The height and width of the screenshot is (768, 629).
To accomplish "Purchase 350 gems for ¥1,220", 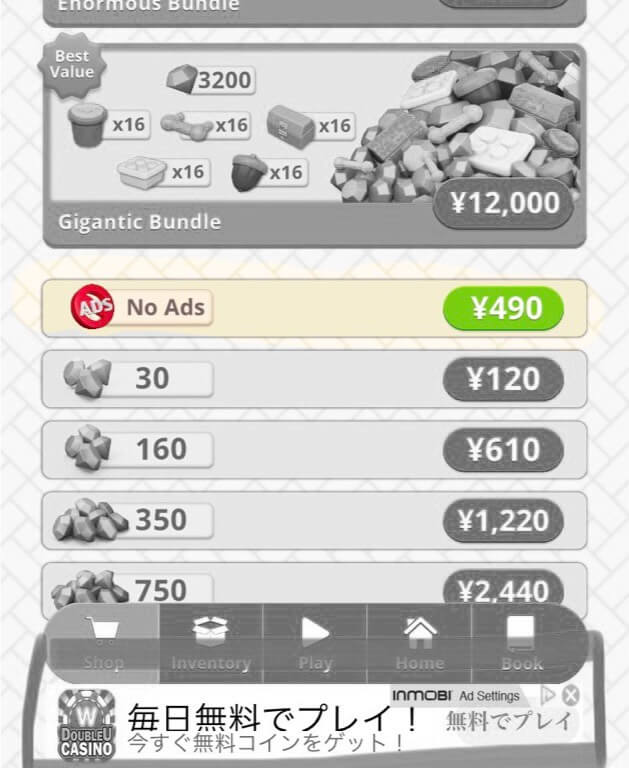I will pos(503,521).
